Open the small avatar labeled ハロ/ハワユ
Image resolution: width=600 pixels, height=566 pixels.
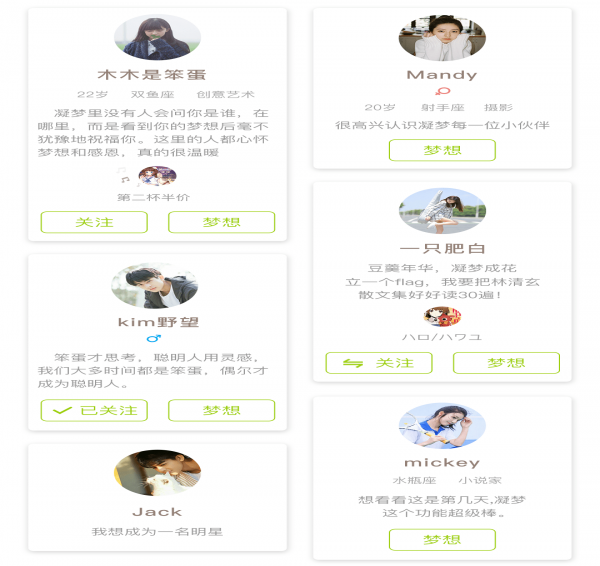click(442, 316)
